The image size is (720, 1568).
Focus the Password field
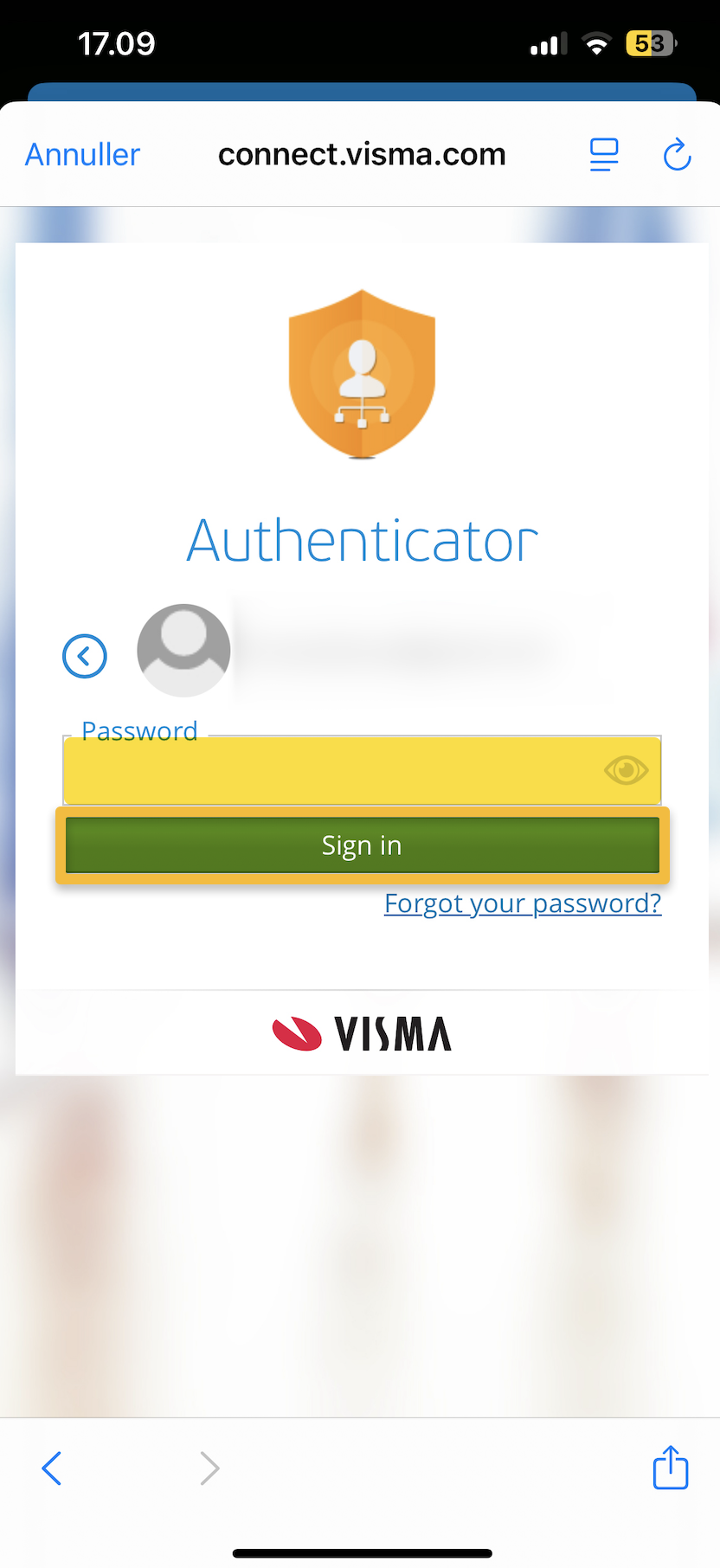329,770
